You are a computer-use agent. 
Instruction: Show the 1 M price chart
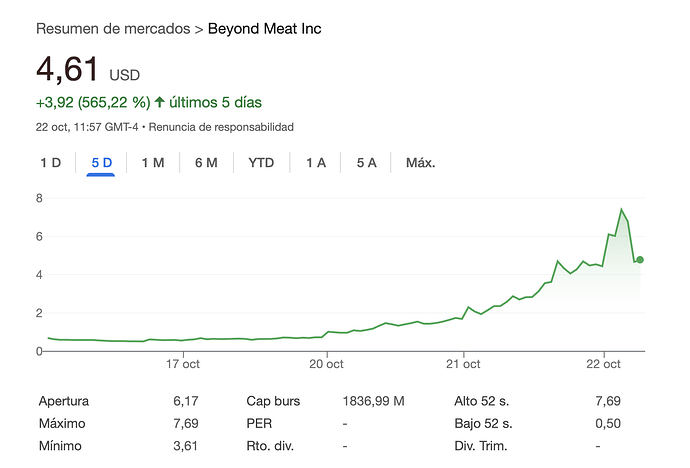click(x=153, y=162)
